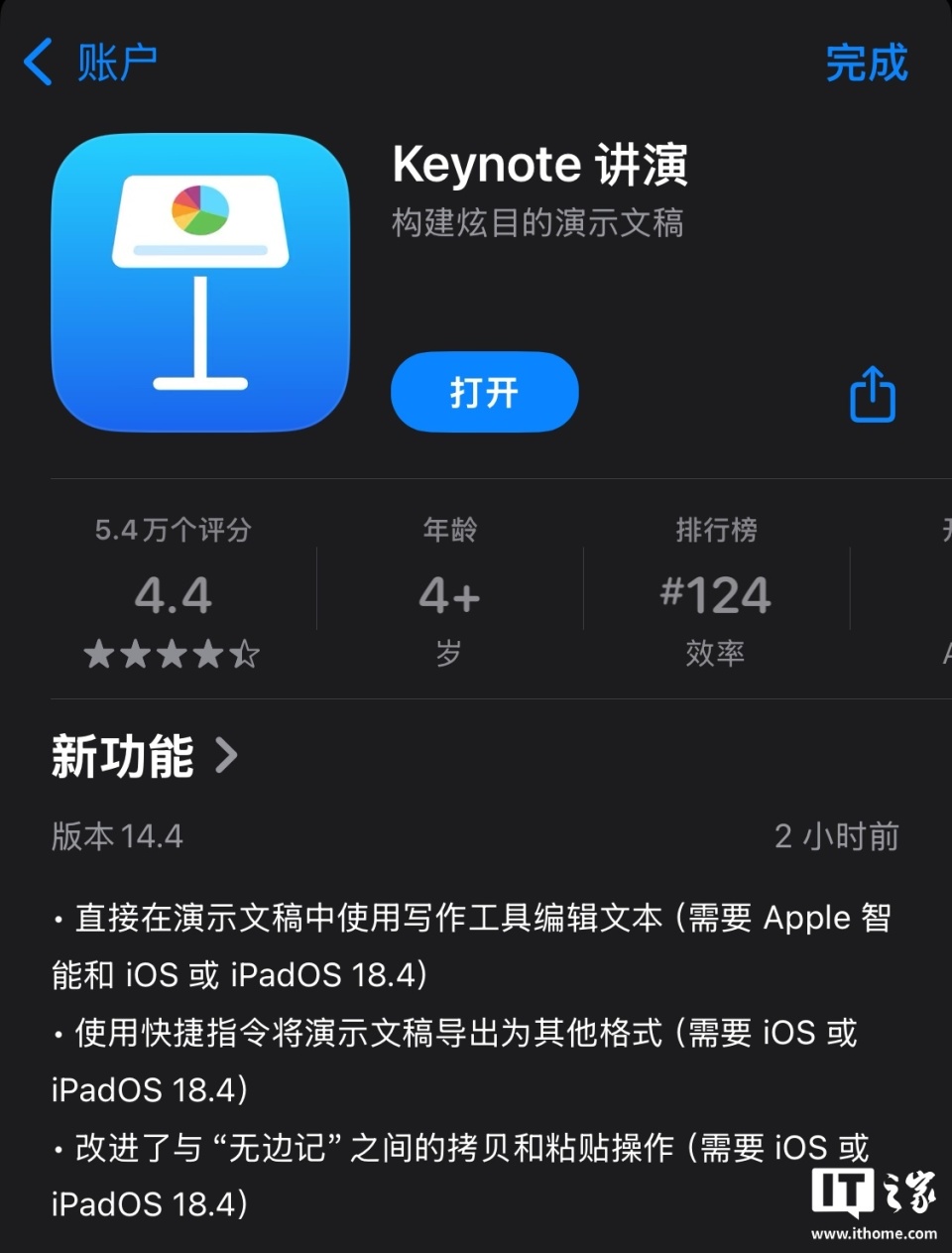The image size is (952, 1253).
Task: Tap the 版本 14.4 text
Action: click(x=116, y=836)
